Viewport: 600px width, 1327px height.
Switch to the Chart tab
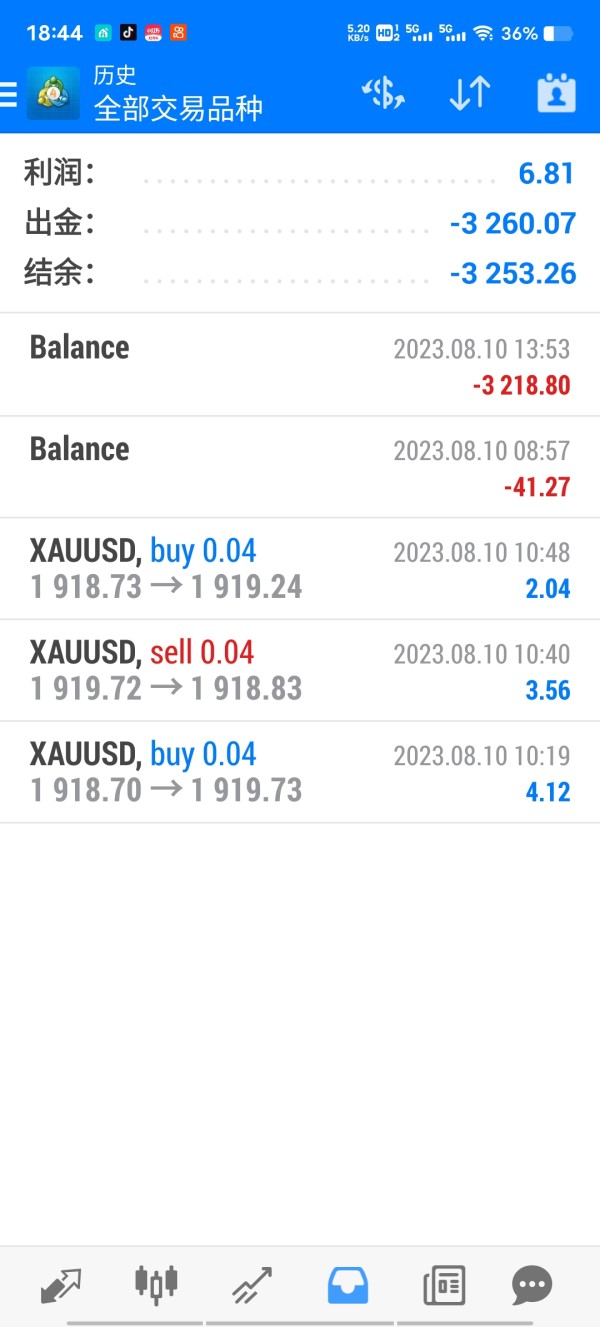tap(157, 1284)
